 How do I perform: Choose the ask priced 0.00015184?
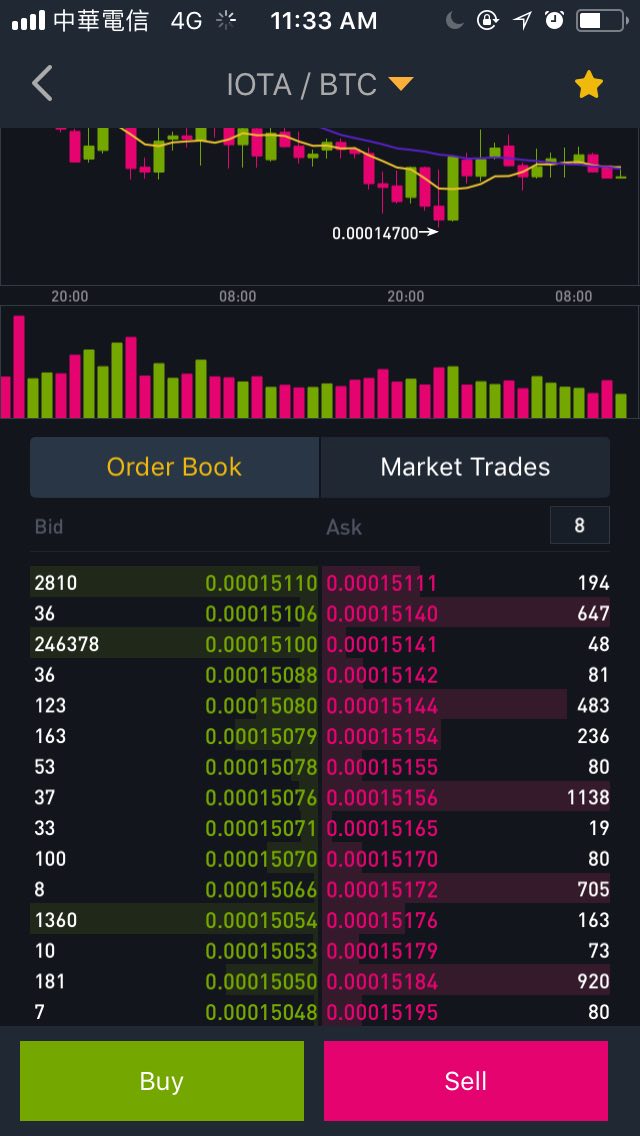[467, 981]
